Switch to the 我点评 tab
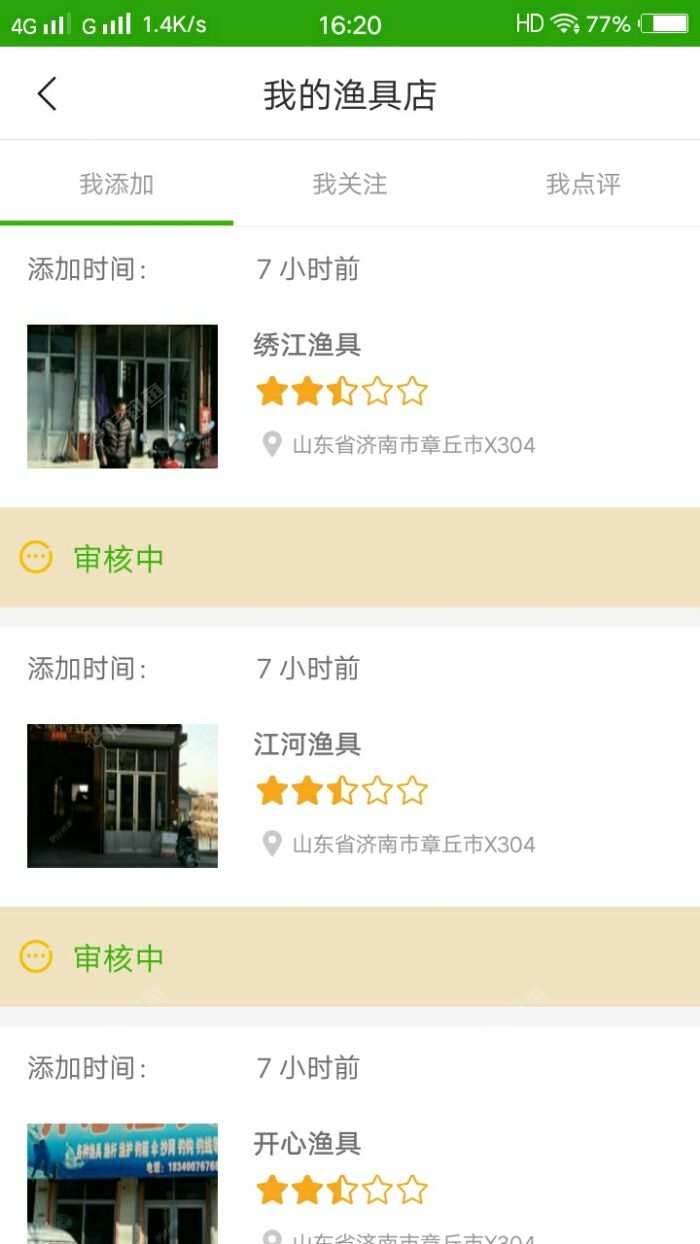Viewport: 700px width, 1244px height. (x=583, y=184)
